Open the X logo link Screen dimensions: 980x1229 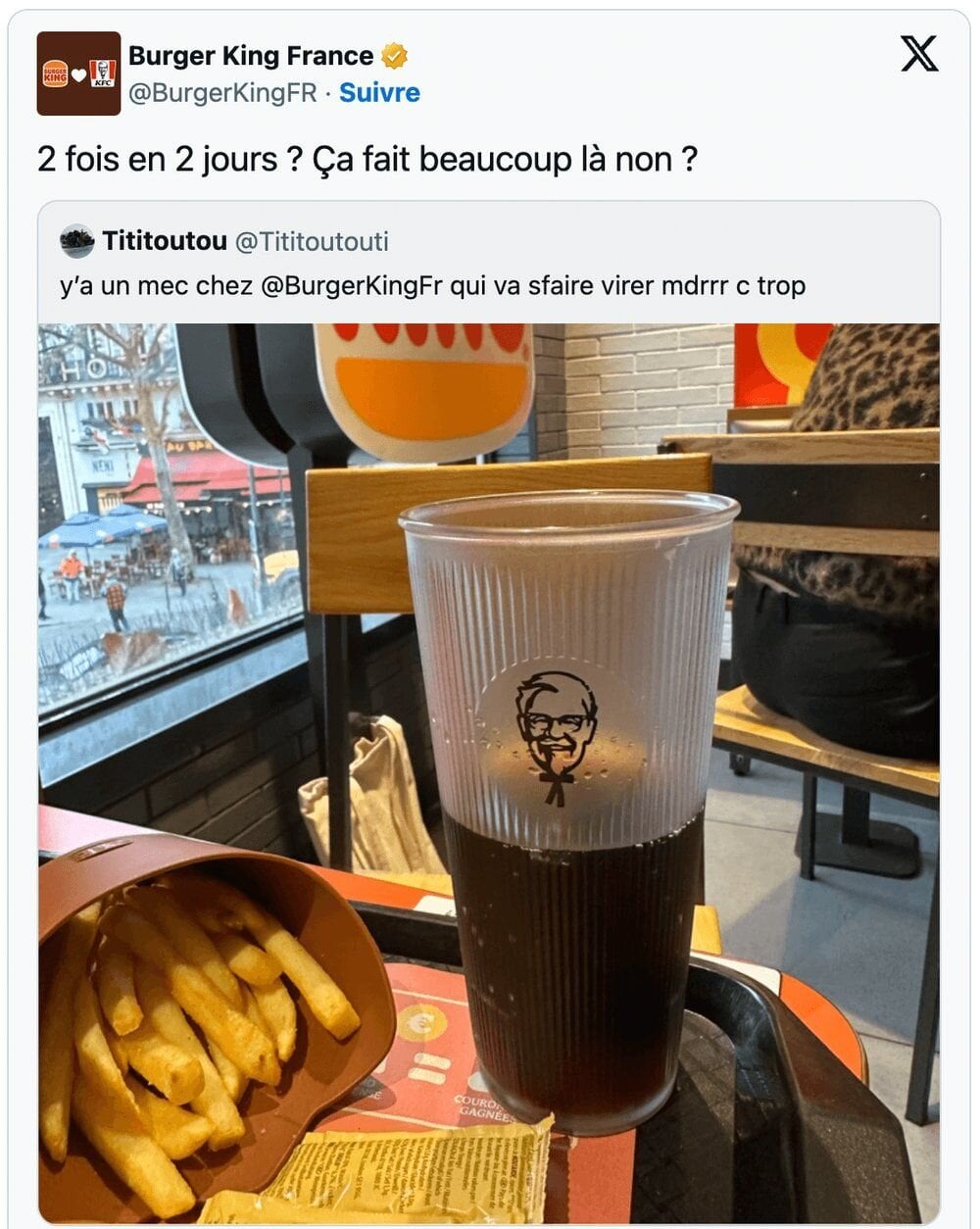coord(918,54)
